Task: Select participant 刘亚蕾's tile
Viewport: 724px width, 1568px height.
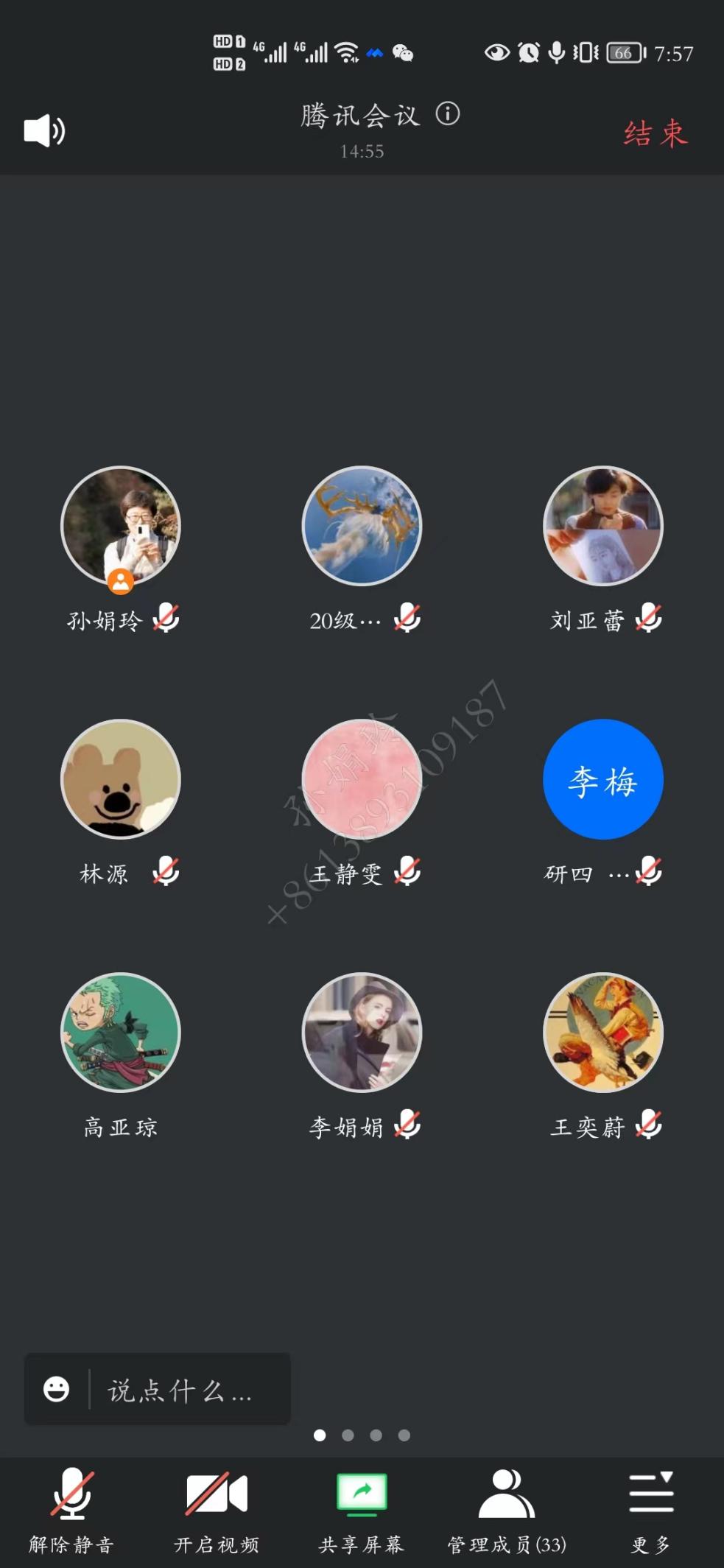Action: (602, 526)
